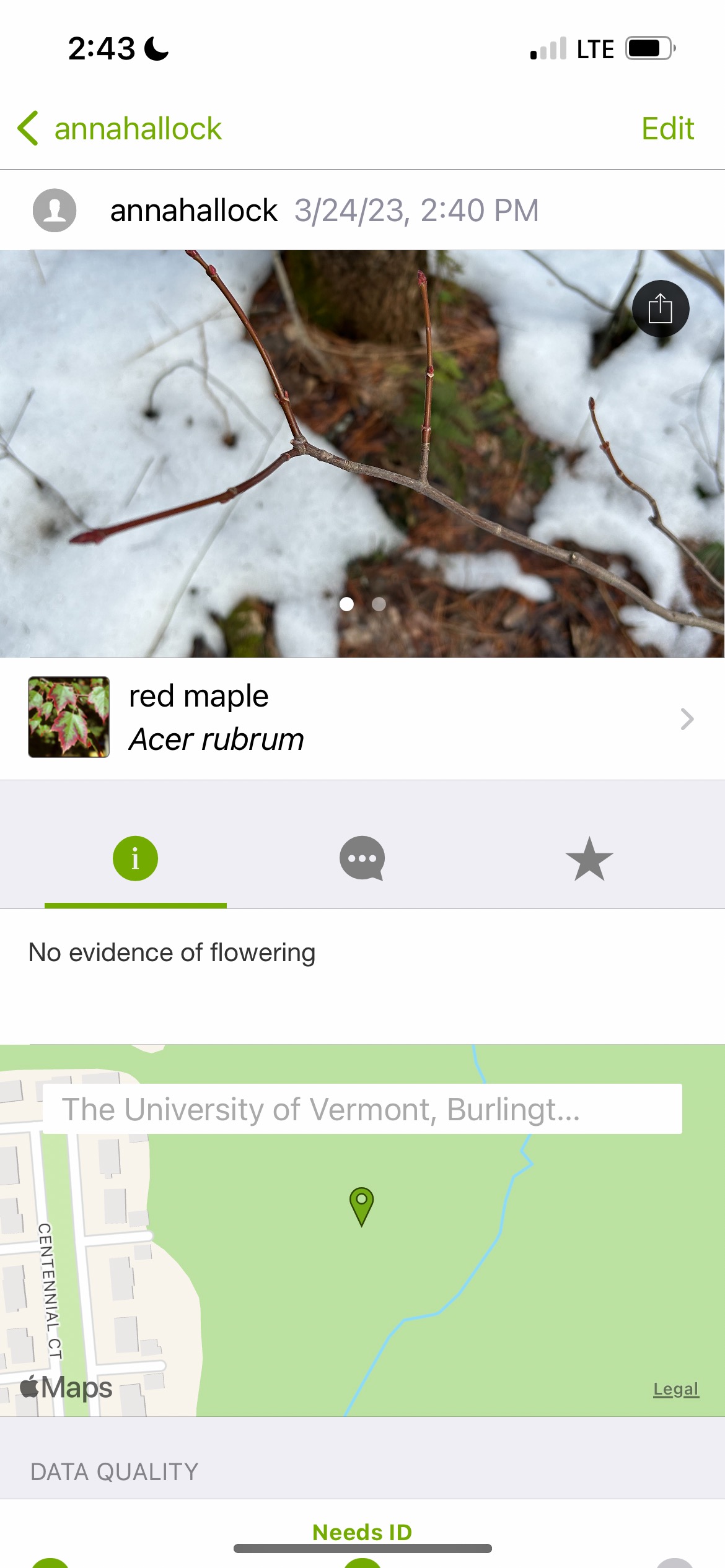Viewport: 725px width, 1568px height.
Task: Switch to the comments tab
Action: point(362,858)
